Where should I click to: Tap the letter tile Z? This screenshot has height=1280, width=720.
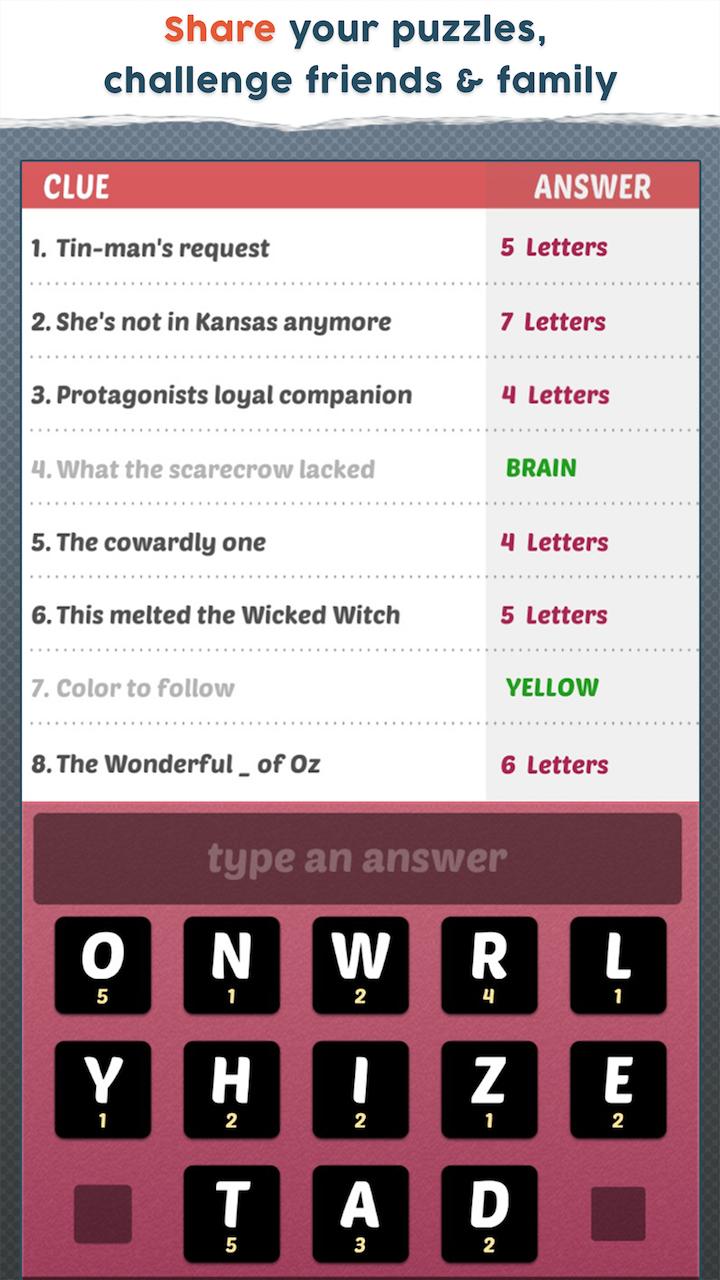[489, 1089]
